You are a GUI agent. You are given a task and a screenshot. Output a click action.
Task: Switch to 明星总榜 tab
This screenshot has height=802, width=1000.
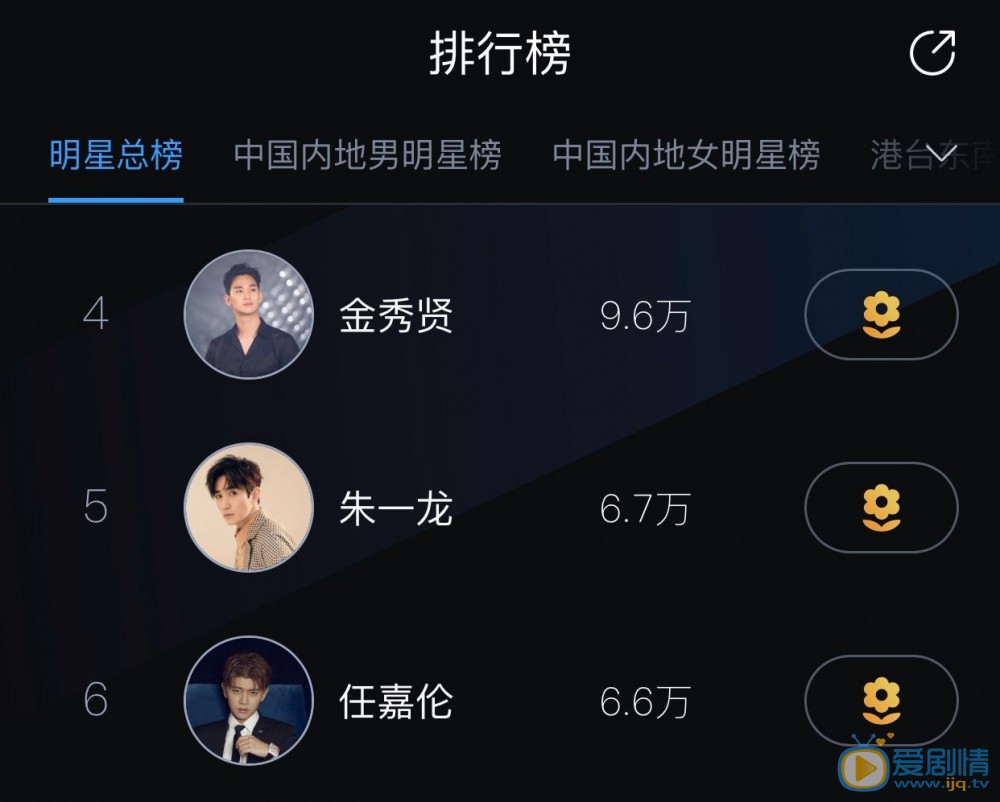[116, 157]
